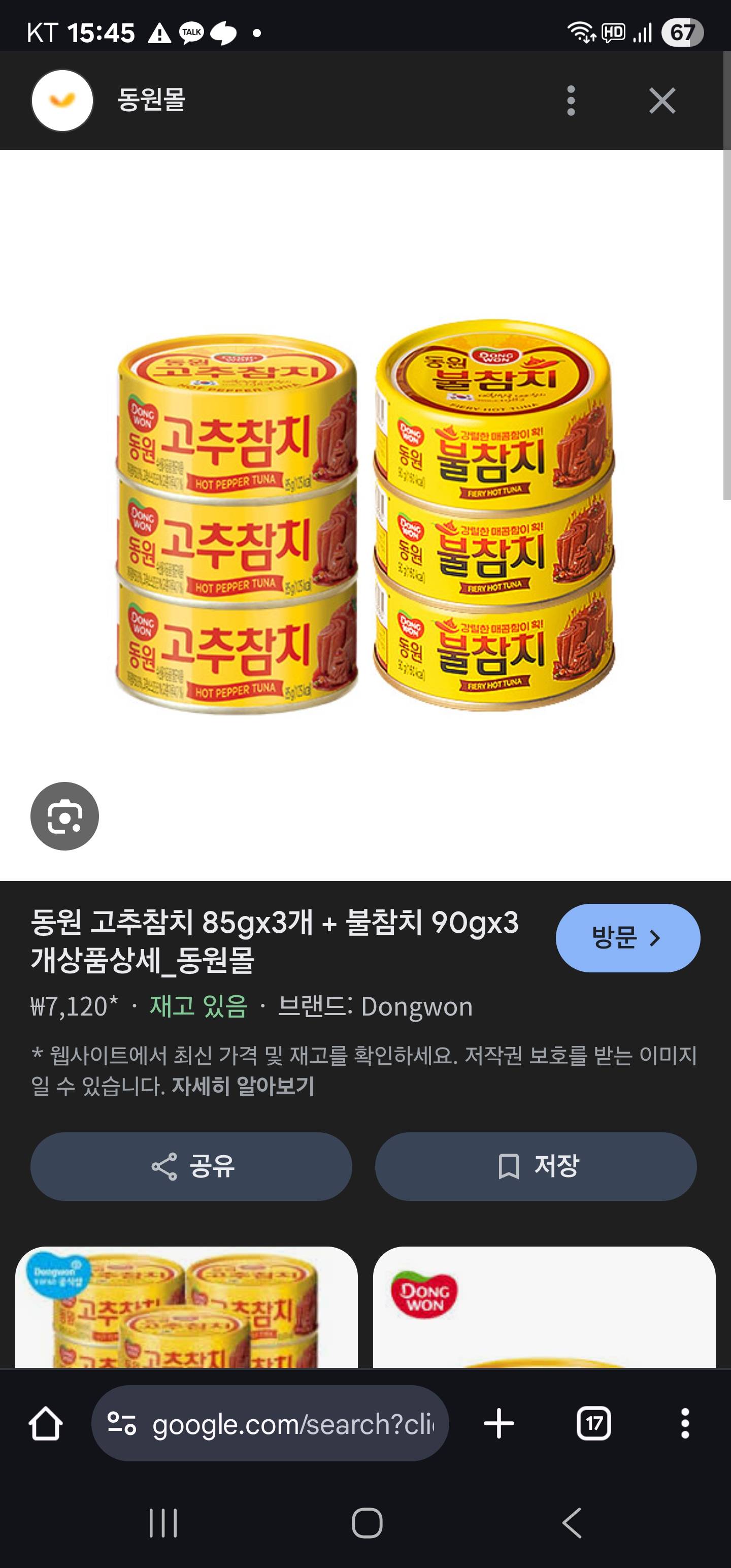
Task: Show the 17 open tabs
Action: pyautogui.click(x=593, y=1424)
